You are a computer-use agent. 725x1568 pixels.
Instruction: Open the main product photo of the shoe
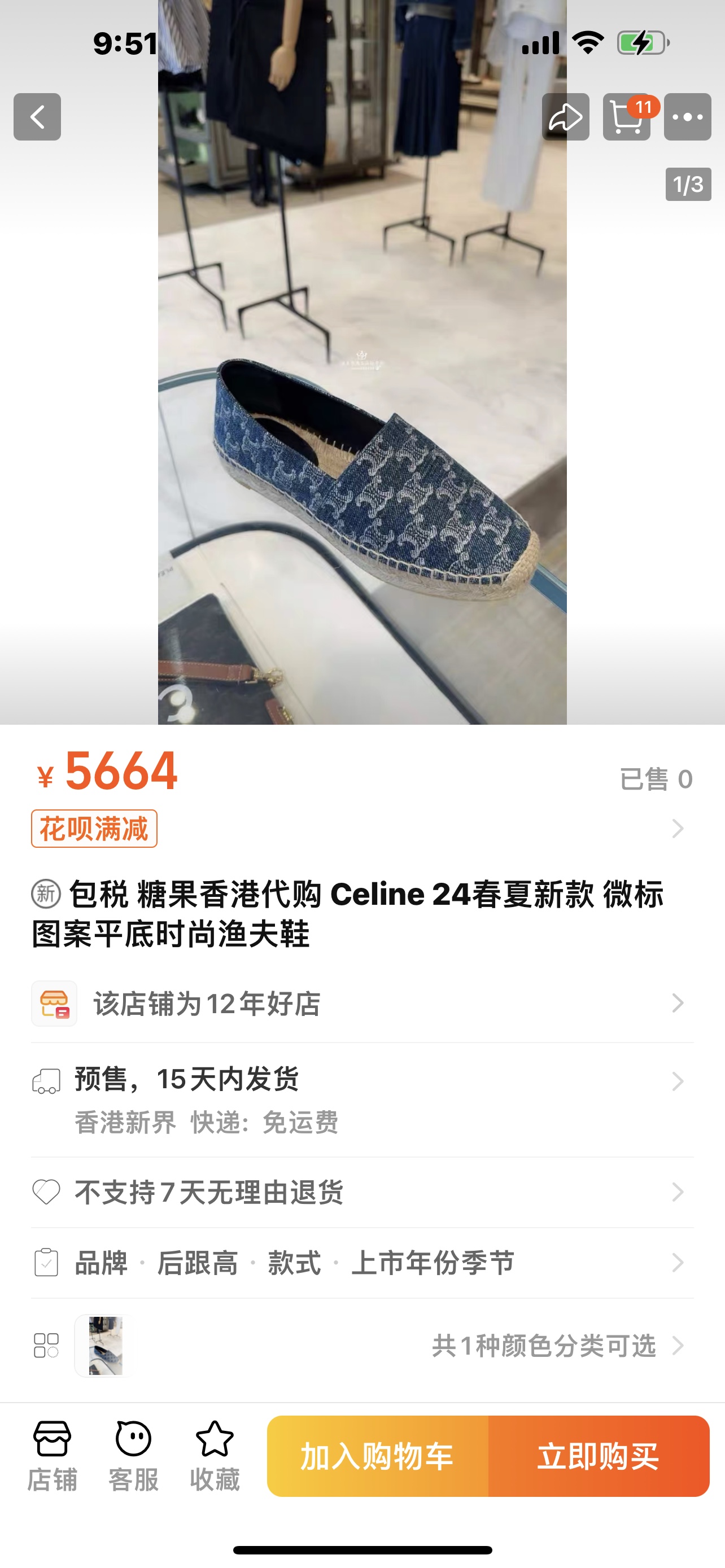(362, 362)
